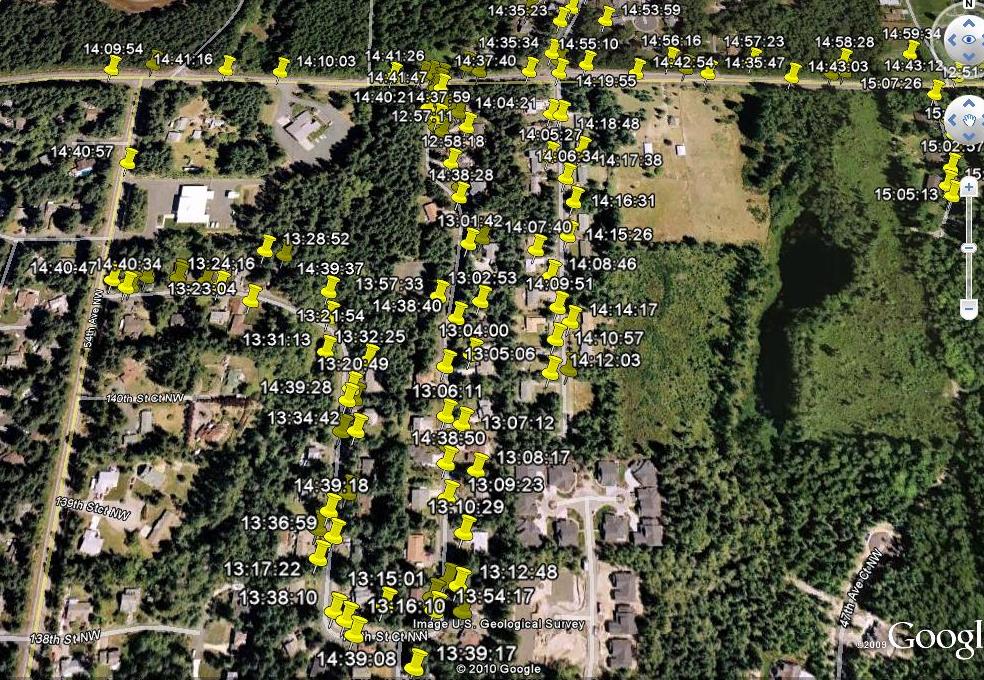
Task: Pan map down on the move joystick
Action: point(968,134)
